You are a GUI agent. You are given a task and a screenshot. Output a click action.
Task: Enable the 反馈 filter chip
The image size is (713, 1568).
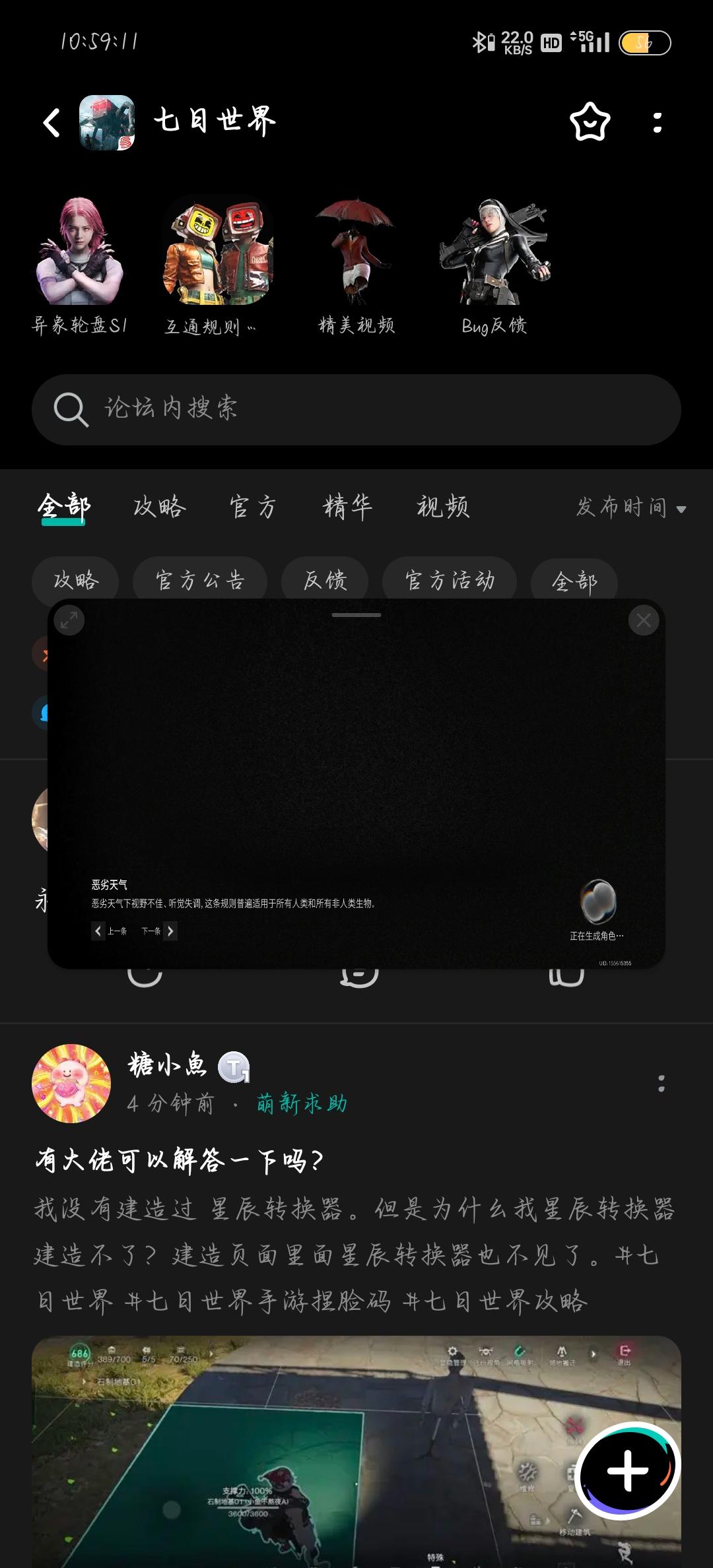click(x=326, y=581)
